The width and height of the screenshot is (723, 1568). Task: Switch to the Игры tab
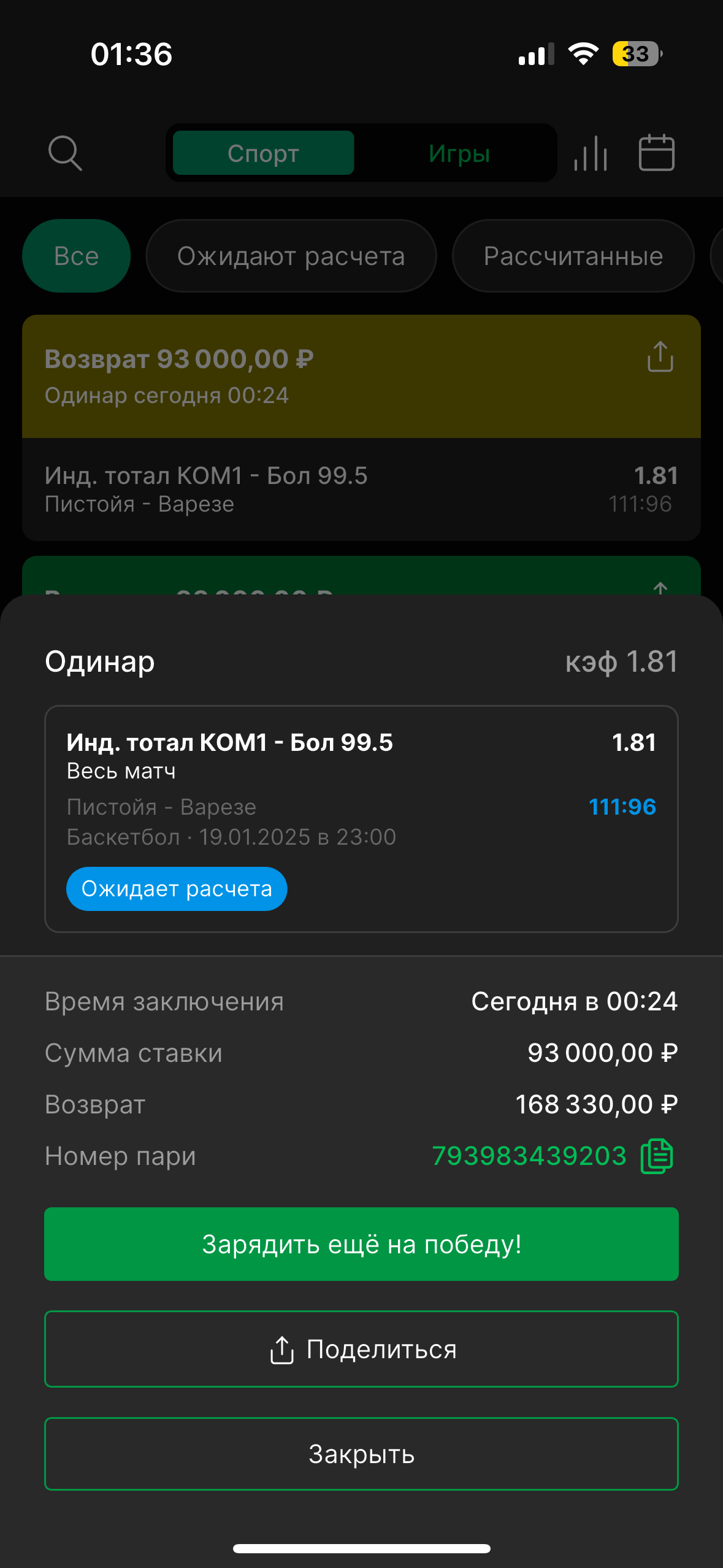[x=459, y=153]
